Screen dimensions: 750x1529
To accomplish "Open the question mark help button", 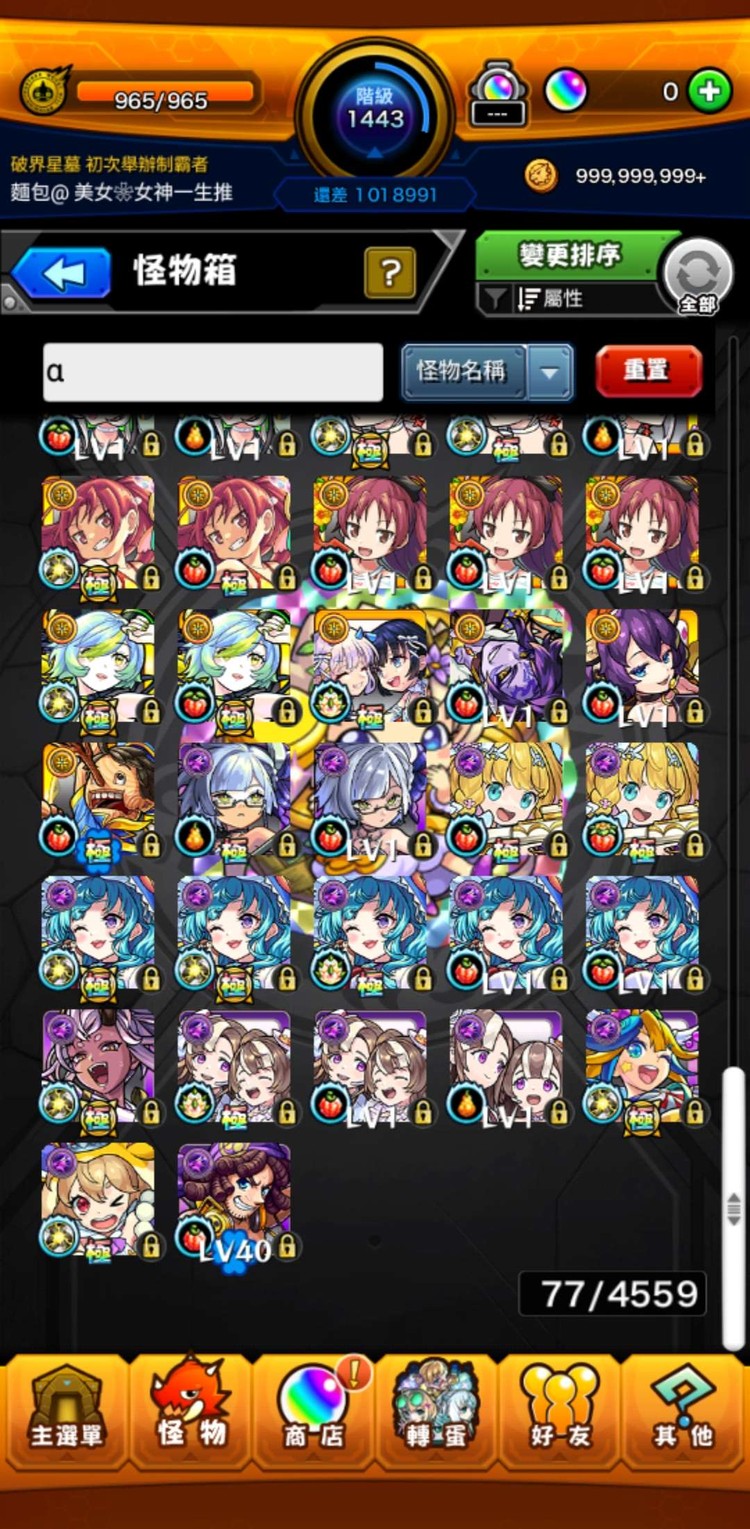I will [390, 272].
